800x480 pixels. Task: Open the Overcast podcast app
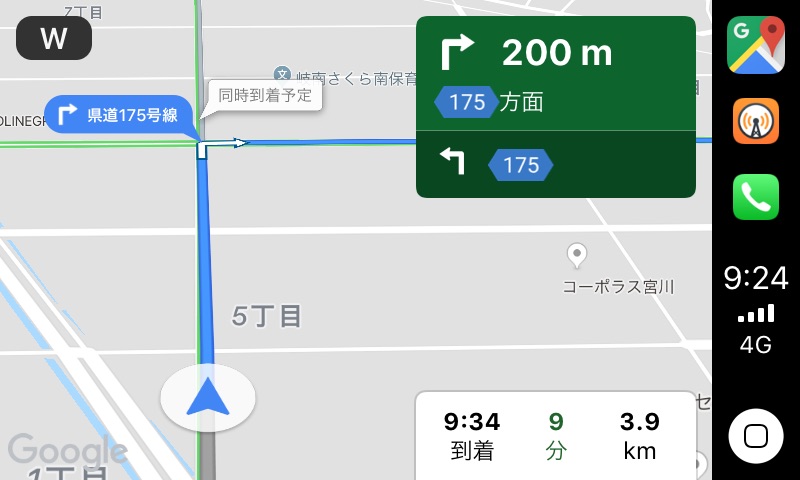coord(755,122)
